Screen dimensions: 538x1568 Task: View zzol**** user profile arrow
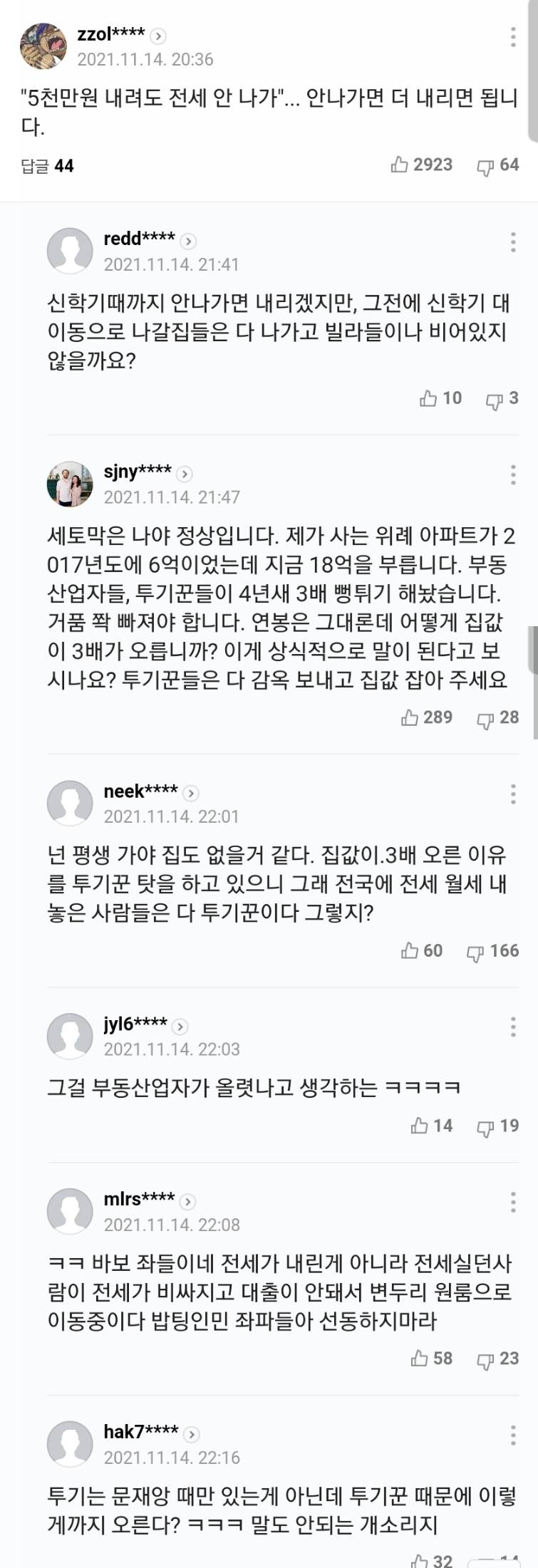[x=158, y=35]
